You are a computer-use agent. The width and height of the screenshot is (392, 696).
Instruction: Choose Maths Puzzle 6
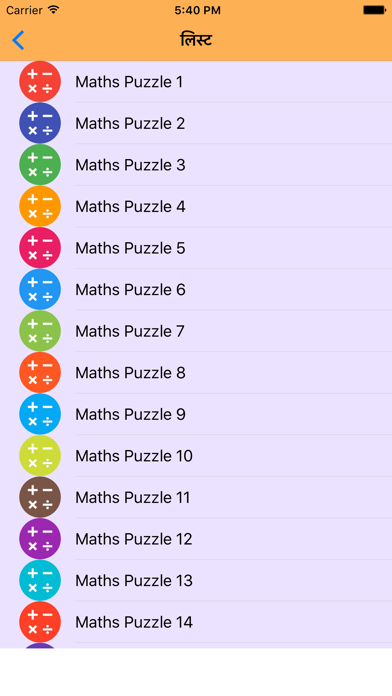point(196,289)
